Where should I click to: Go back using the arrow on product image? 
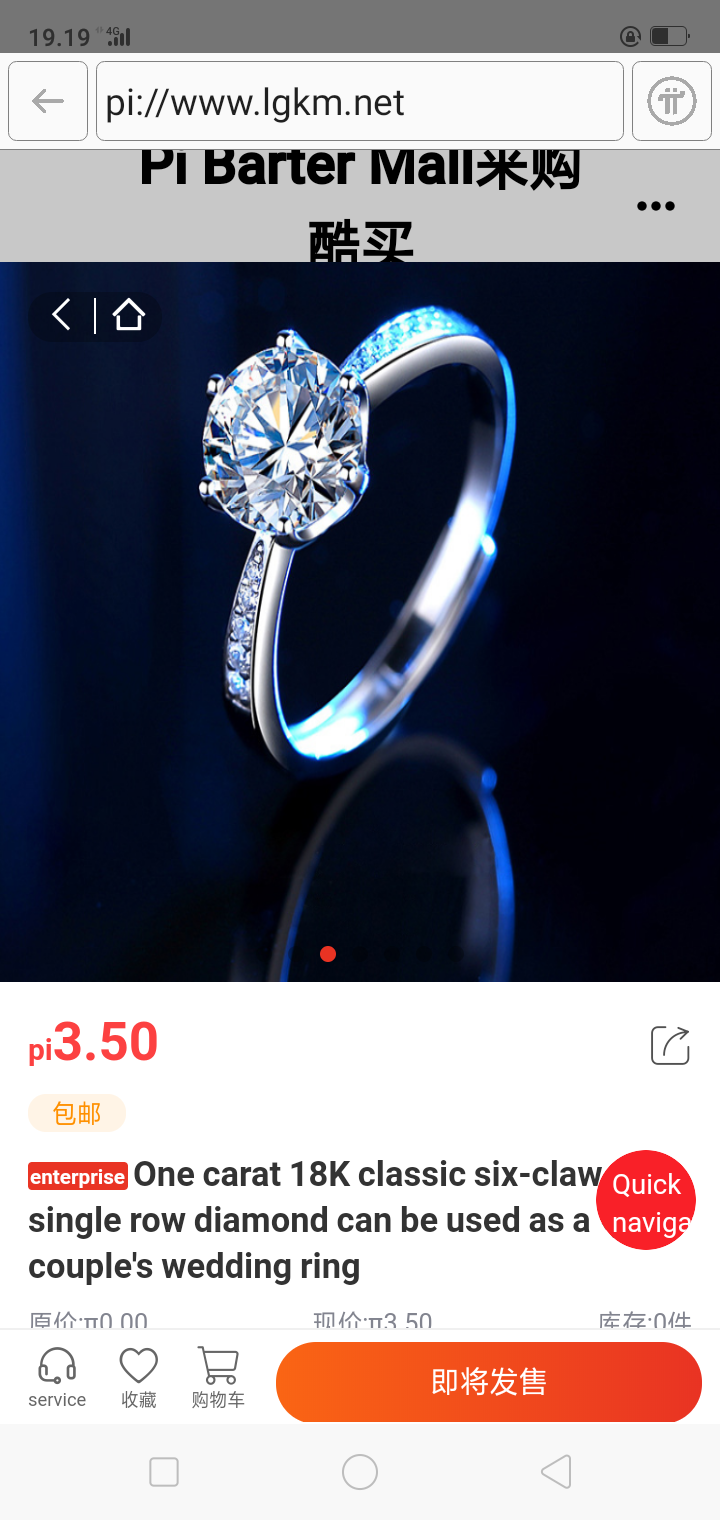[62, 316]
